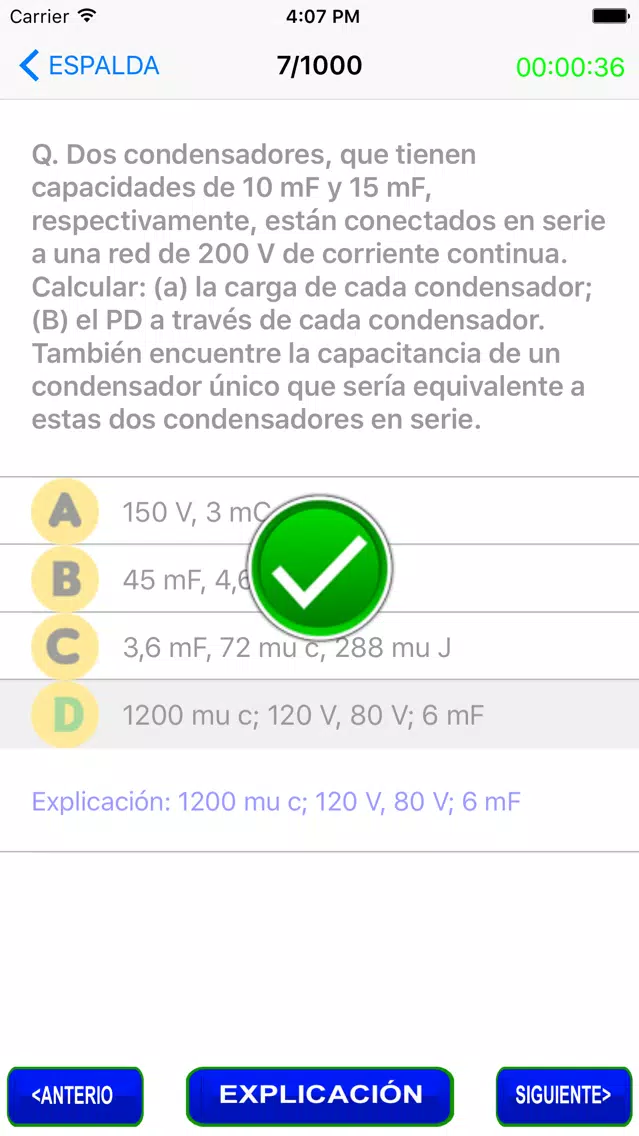
Task: Select answer A: 150 V, 3 mC
Action: 320,511
